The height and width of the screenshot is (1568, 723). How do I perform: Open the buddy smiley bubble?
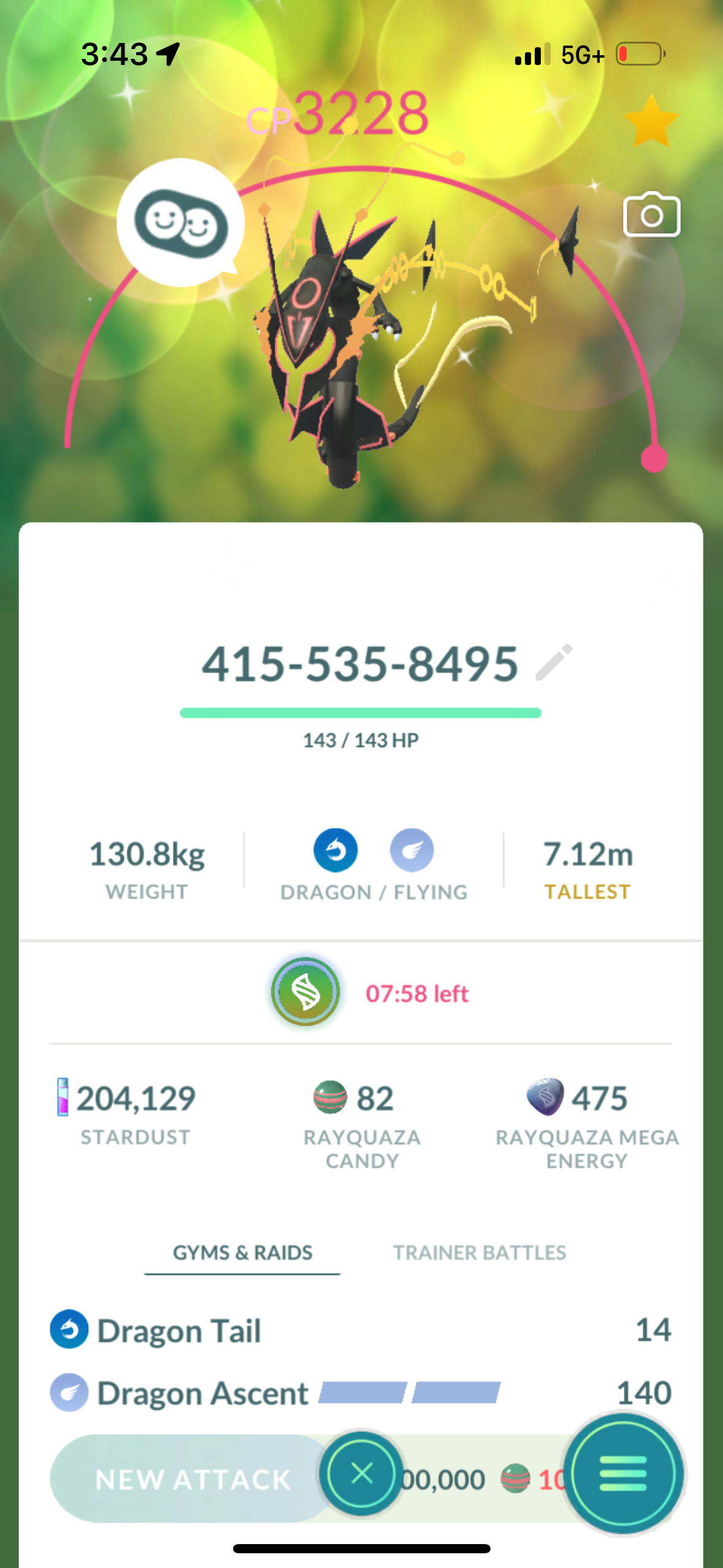[x=180, y=223]
